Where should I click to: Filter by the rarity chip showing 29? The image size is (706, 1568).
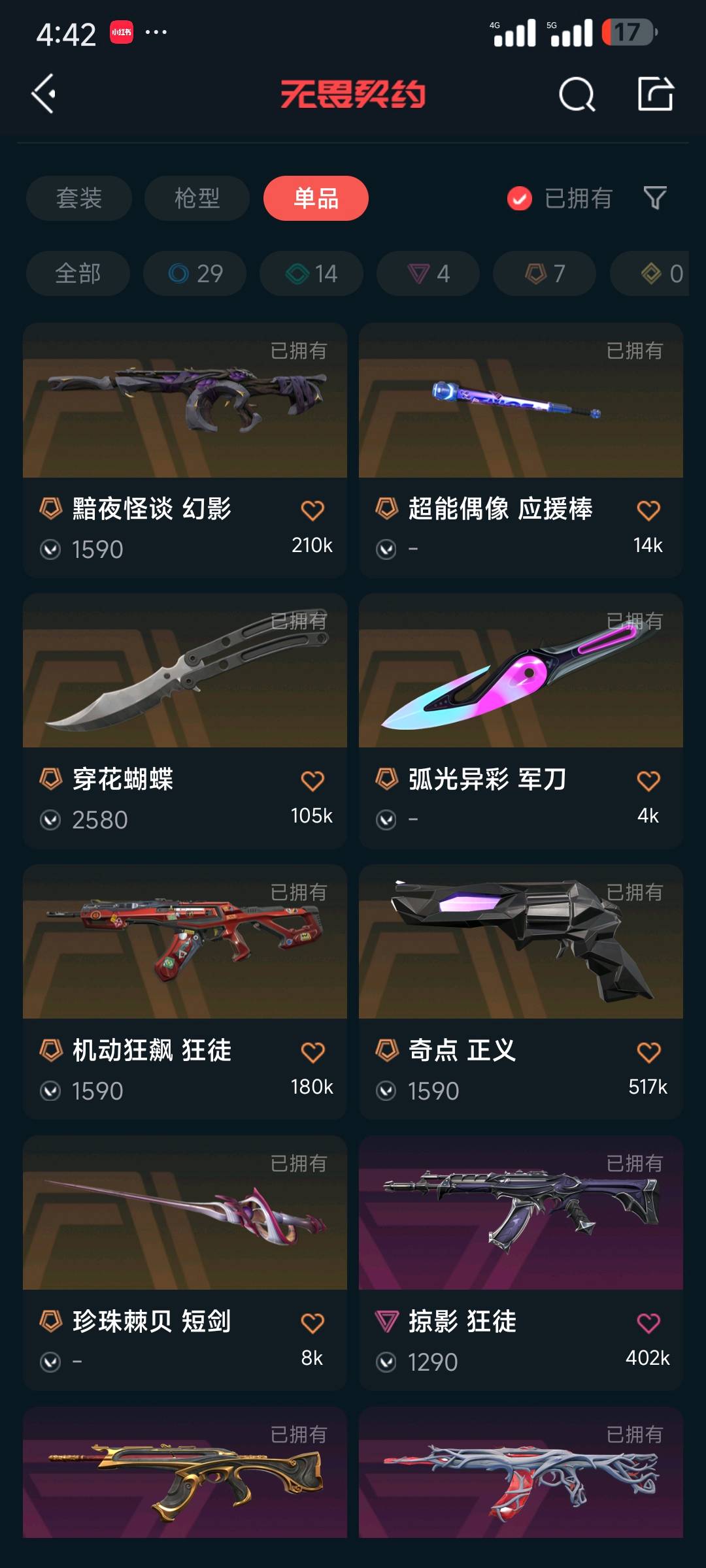pos(195,273)
